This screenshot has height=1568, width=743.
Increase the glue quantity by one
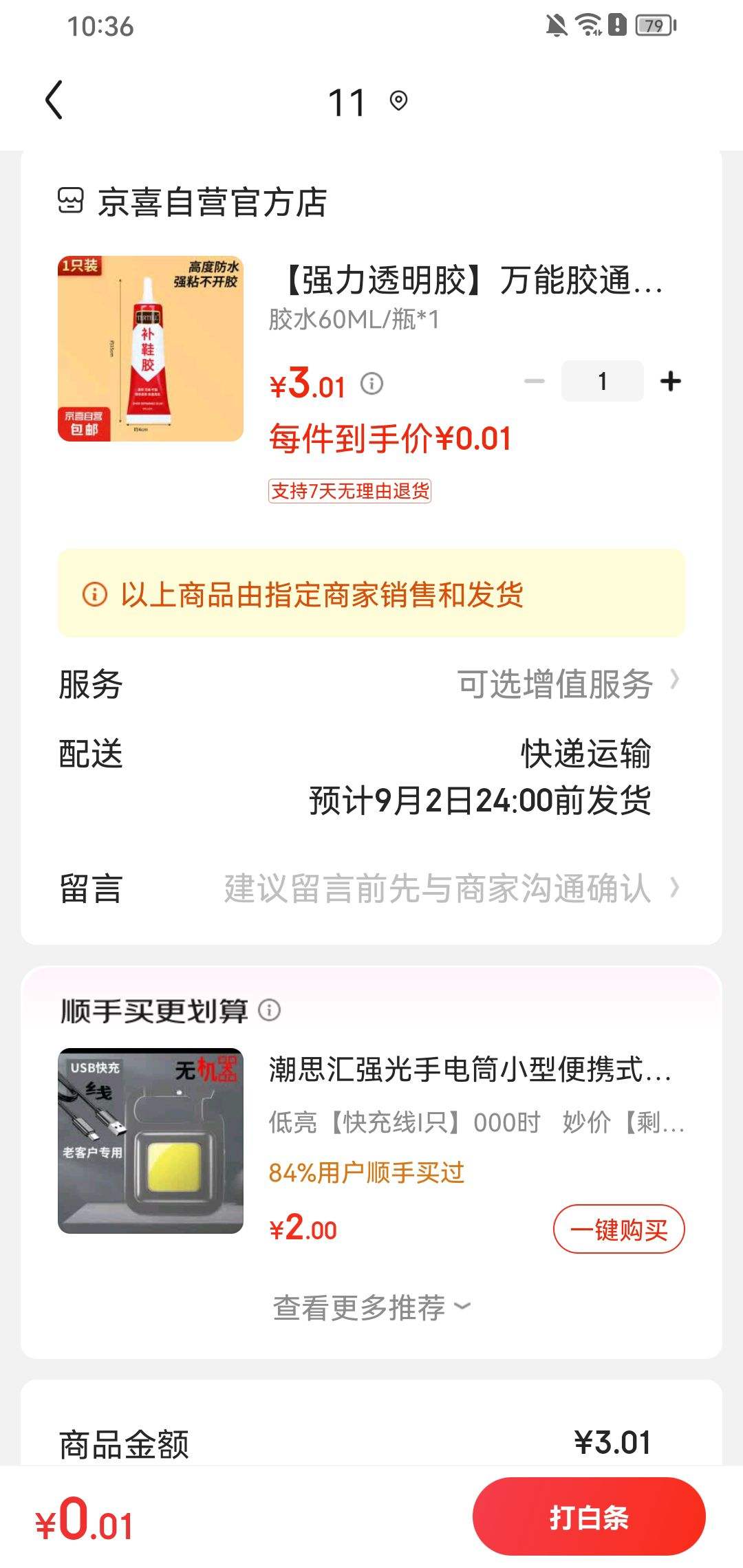670,381
